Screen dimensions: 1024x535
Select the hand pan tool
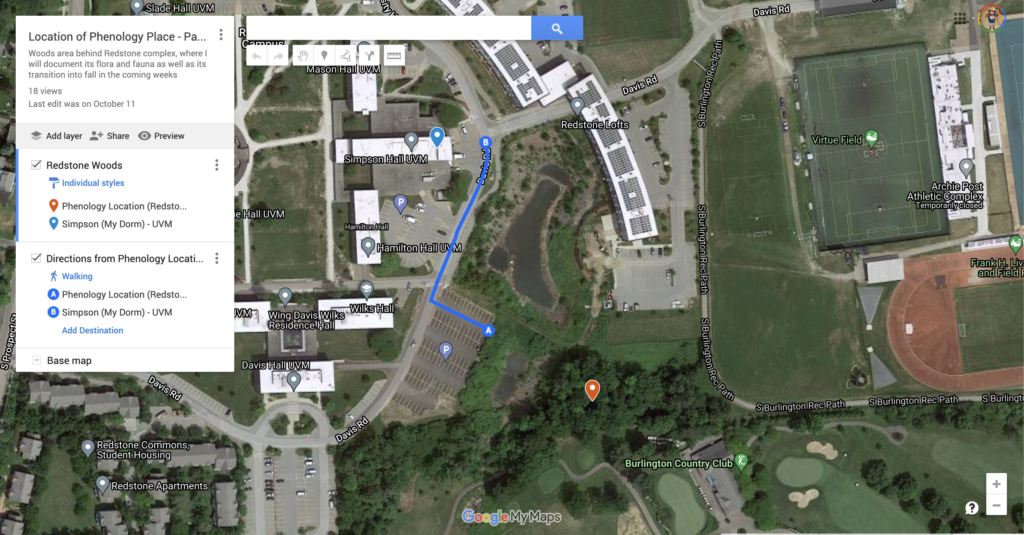coord(303,56)
